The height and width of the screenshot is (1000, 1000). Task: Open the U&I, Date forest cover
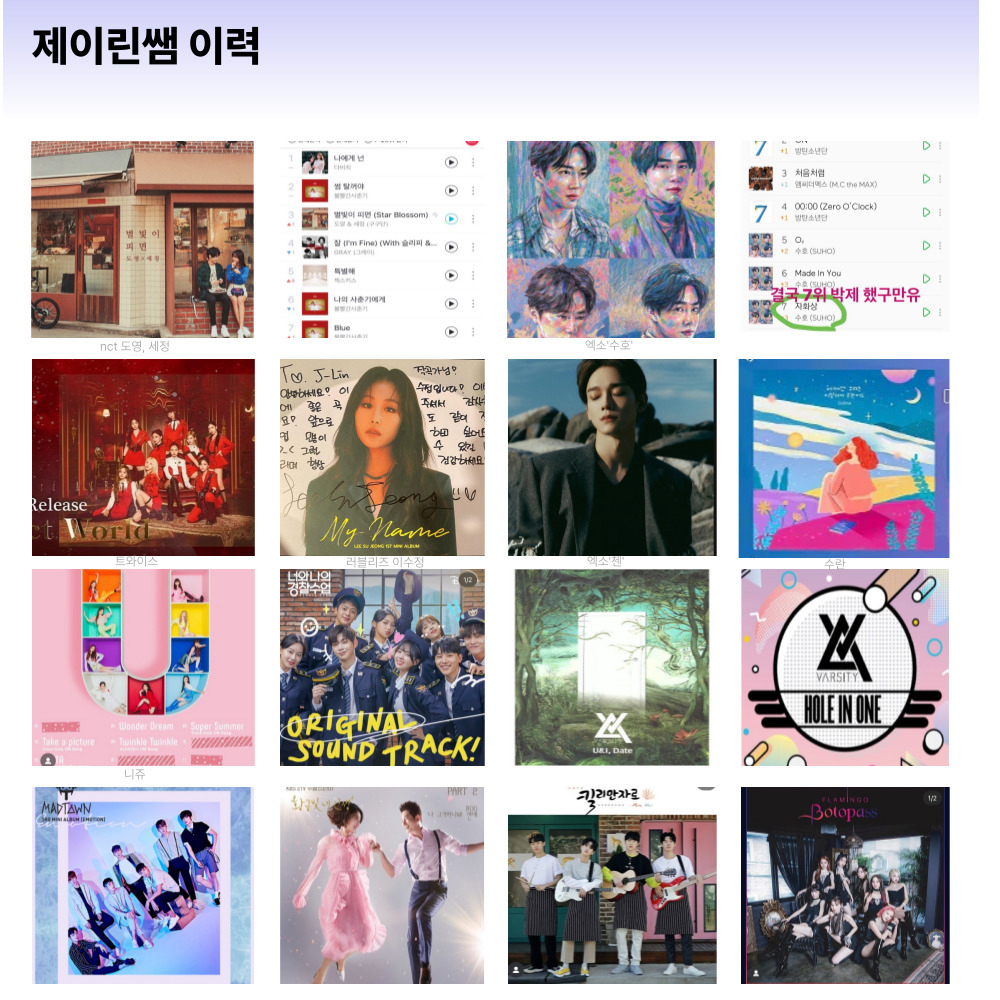click(612, 667)
